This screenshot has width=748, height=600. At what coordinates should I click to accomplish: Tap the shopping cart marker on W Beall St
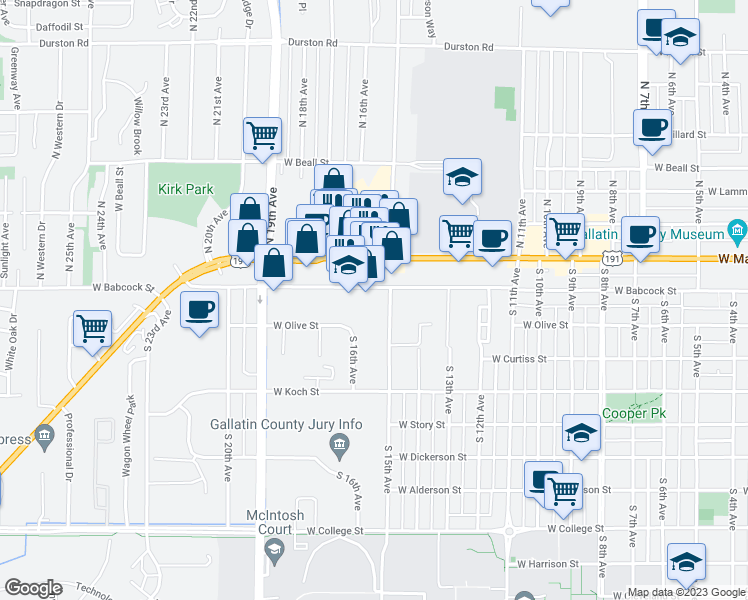[262, 134]
